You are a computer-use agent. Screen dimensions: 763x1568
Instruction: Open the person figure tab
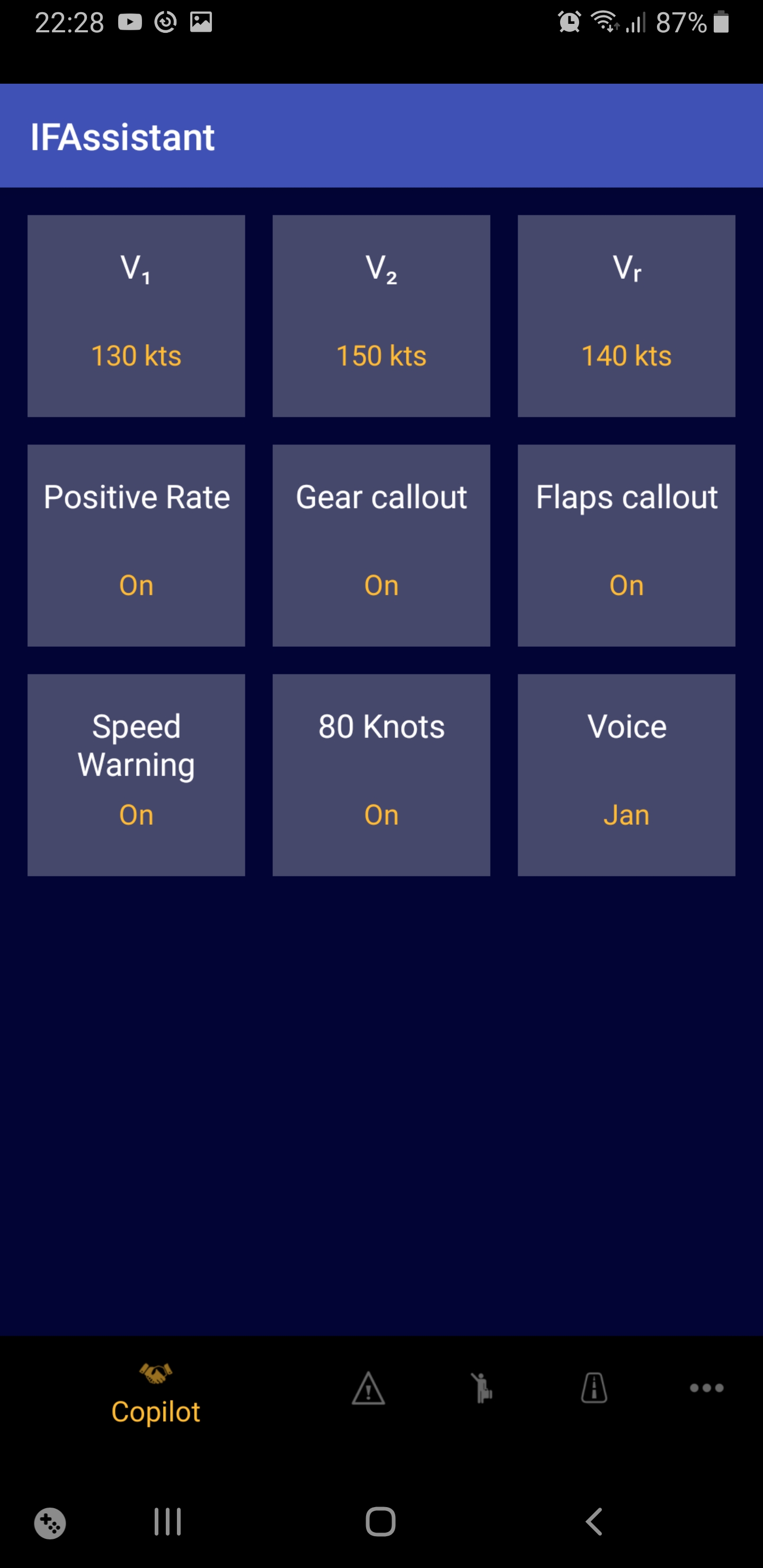482,1388
